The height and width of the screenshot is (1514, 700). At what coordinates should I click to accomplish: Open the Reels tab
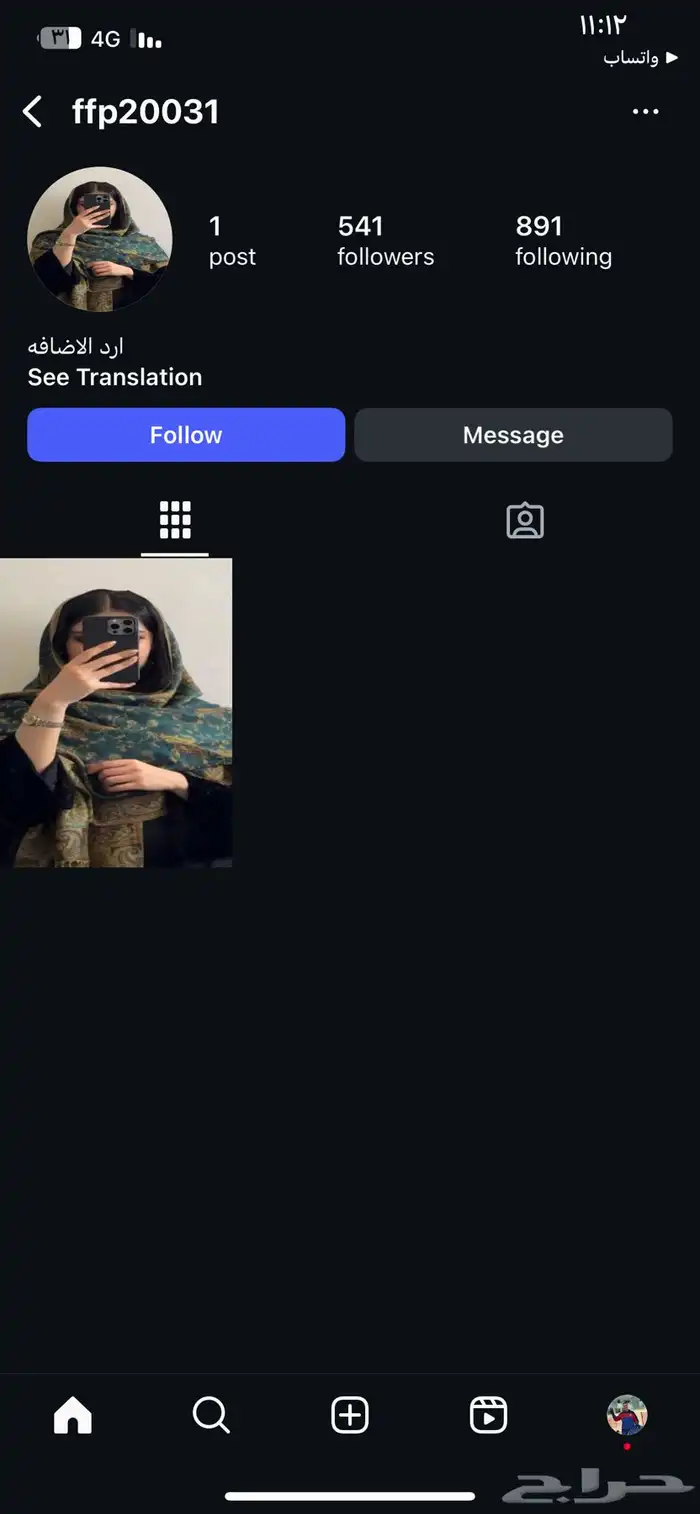click(x=488, y=1415)
